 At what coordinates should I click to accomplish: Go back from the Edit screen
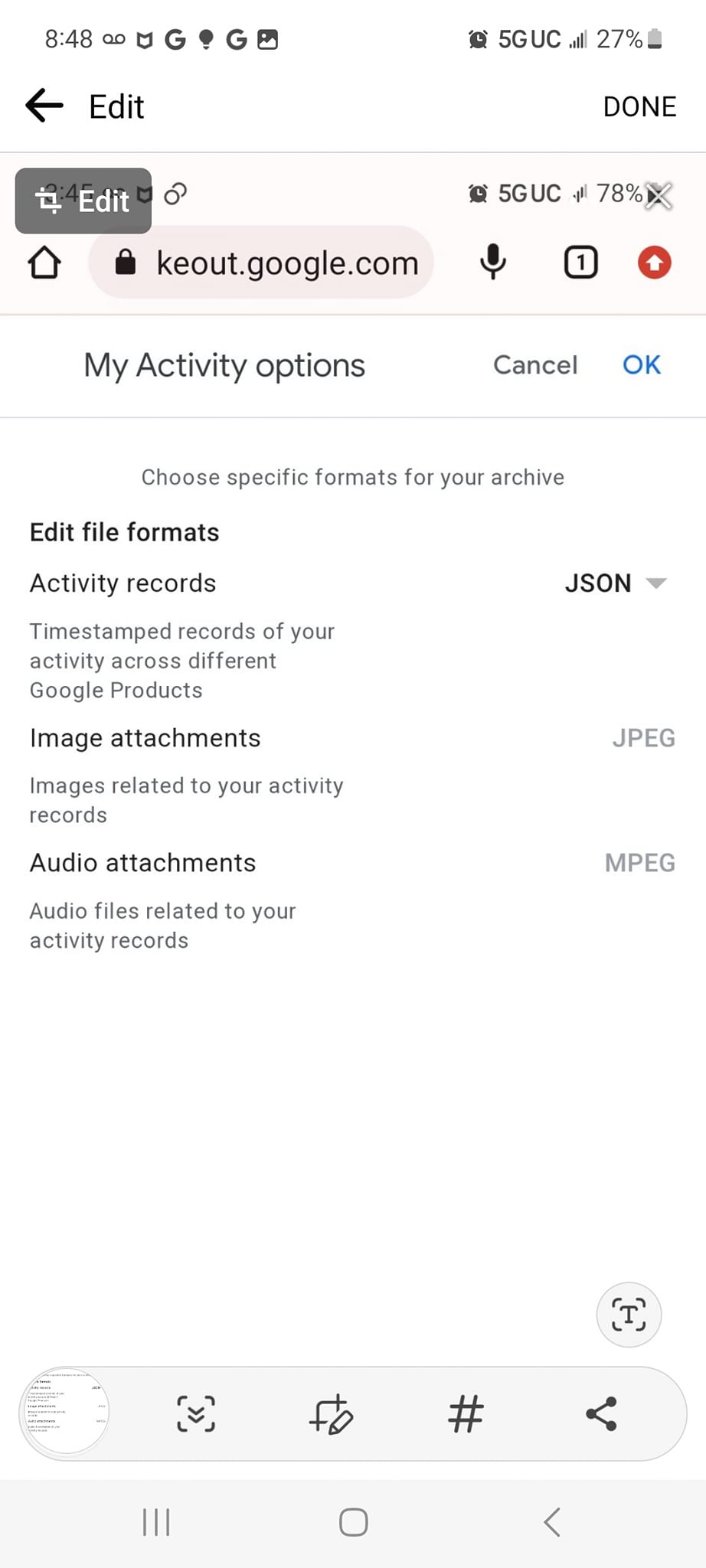pos(44,106)
